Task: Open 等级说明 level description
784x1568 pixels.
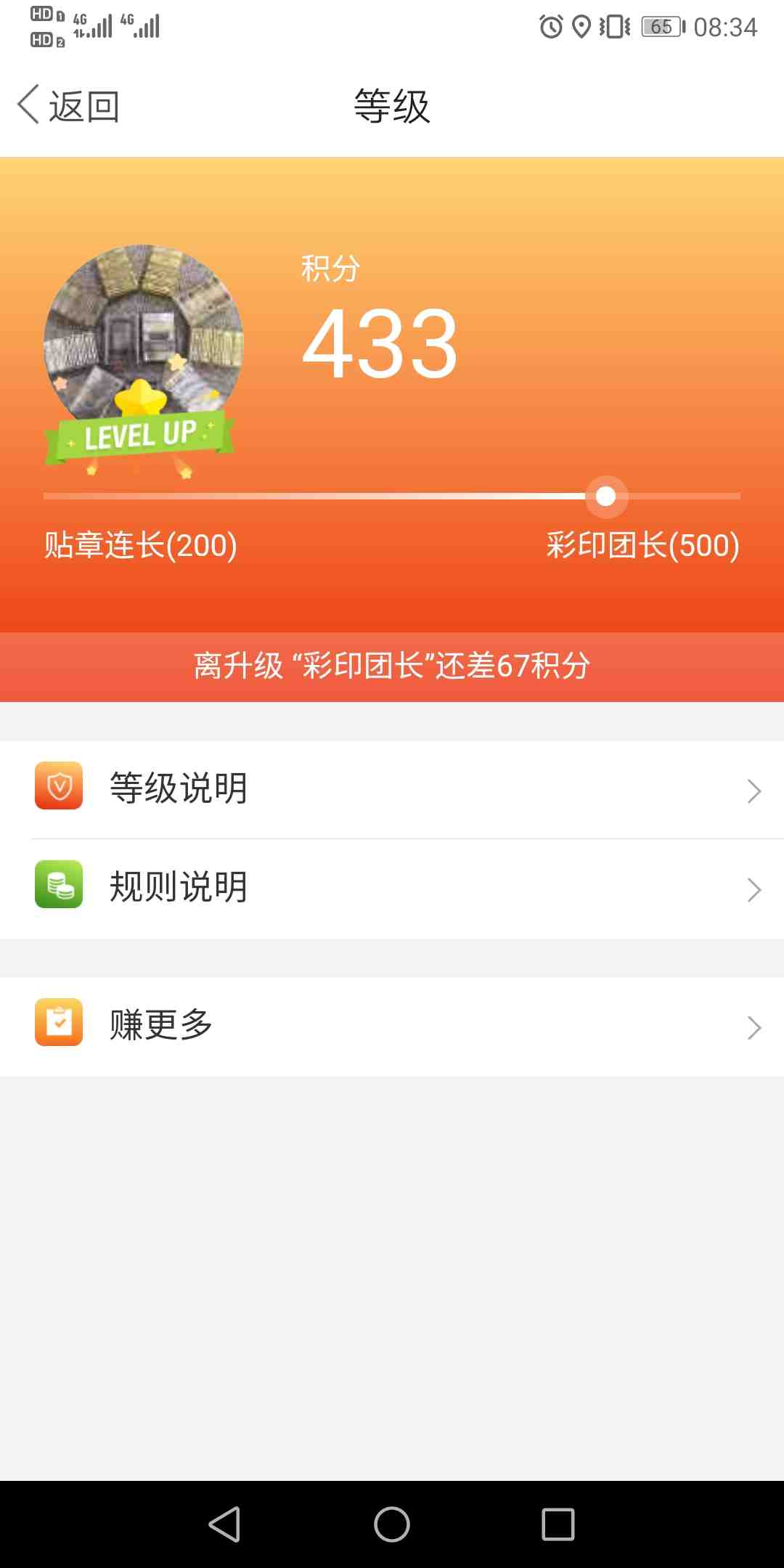Action: click(x=392, y=789)
